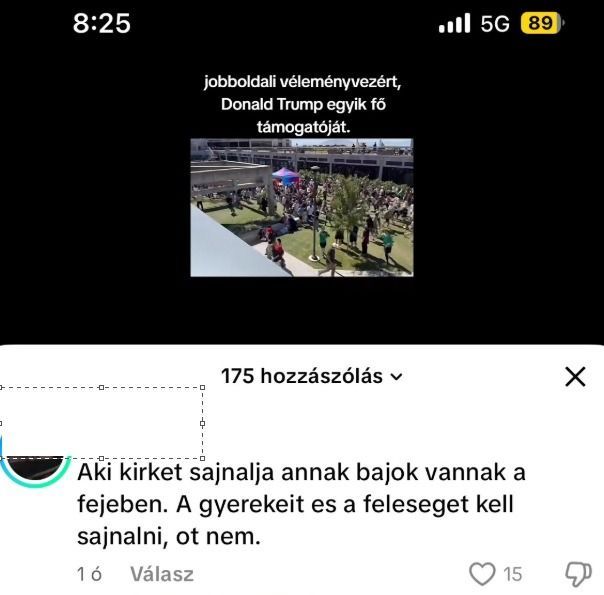Viewport: 604px width, 595px height.
Task: Like the comment about Kirk
Action: tap(482, 574)
